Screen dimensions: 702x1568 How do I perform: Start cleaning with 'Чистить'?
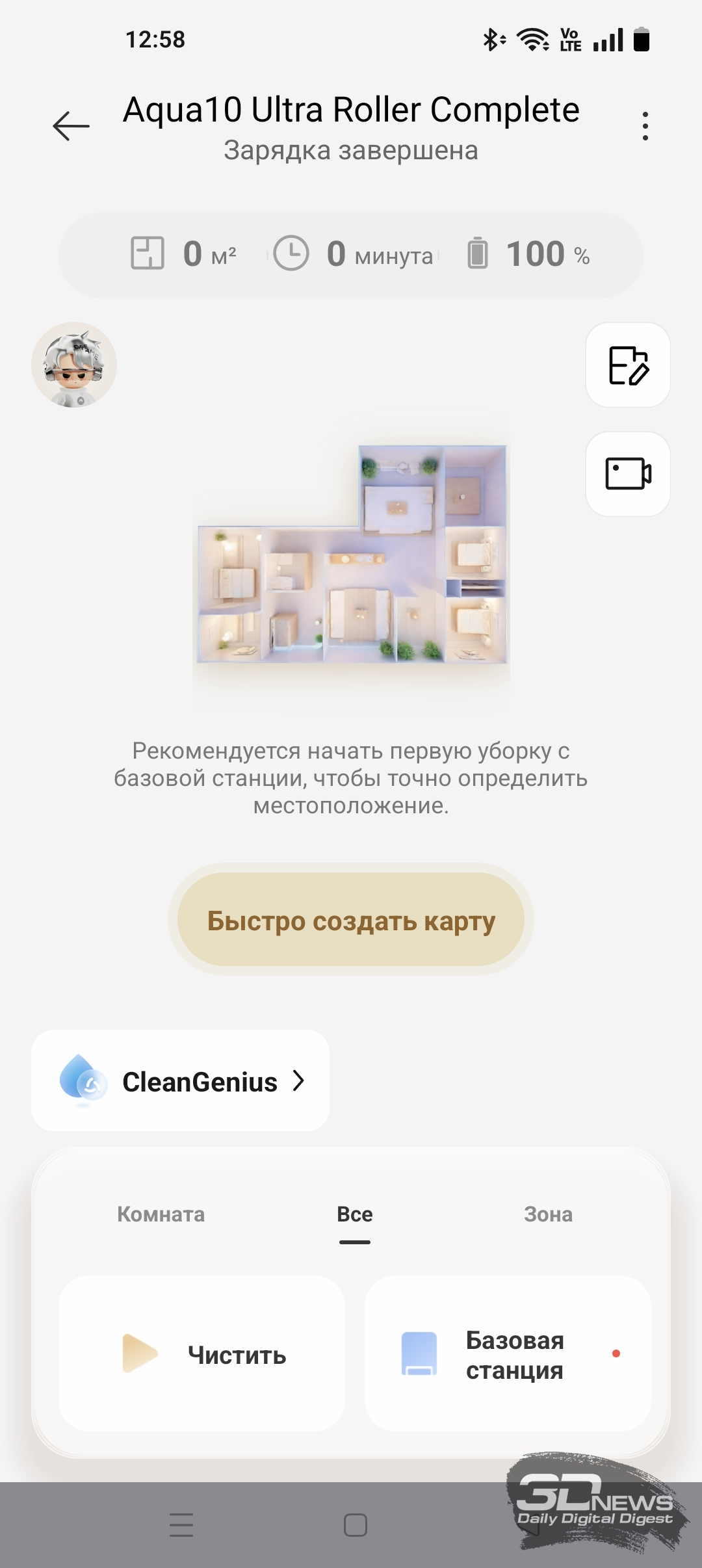(202, 1354)
